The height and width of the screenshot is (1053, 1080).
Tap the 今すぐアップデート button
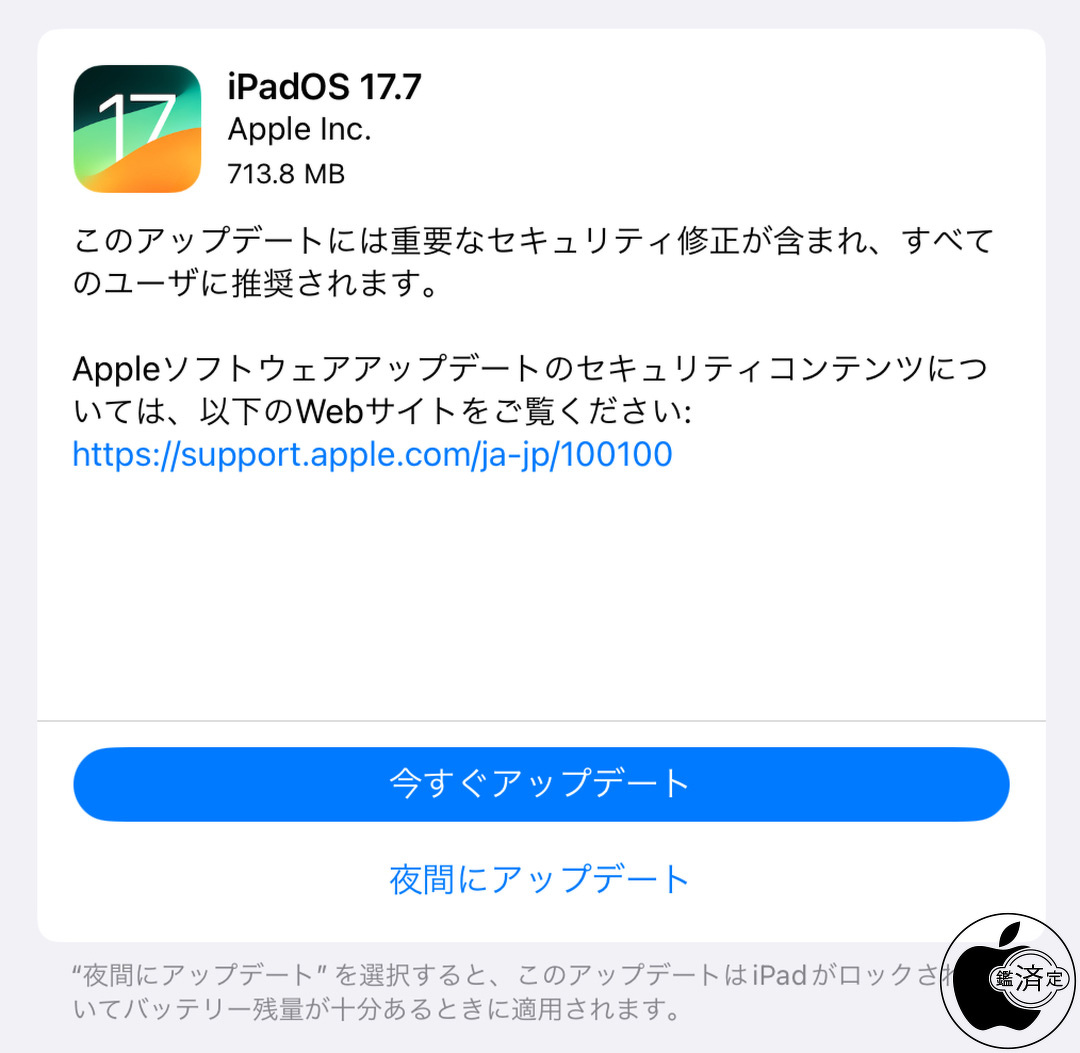coord(541,784)
